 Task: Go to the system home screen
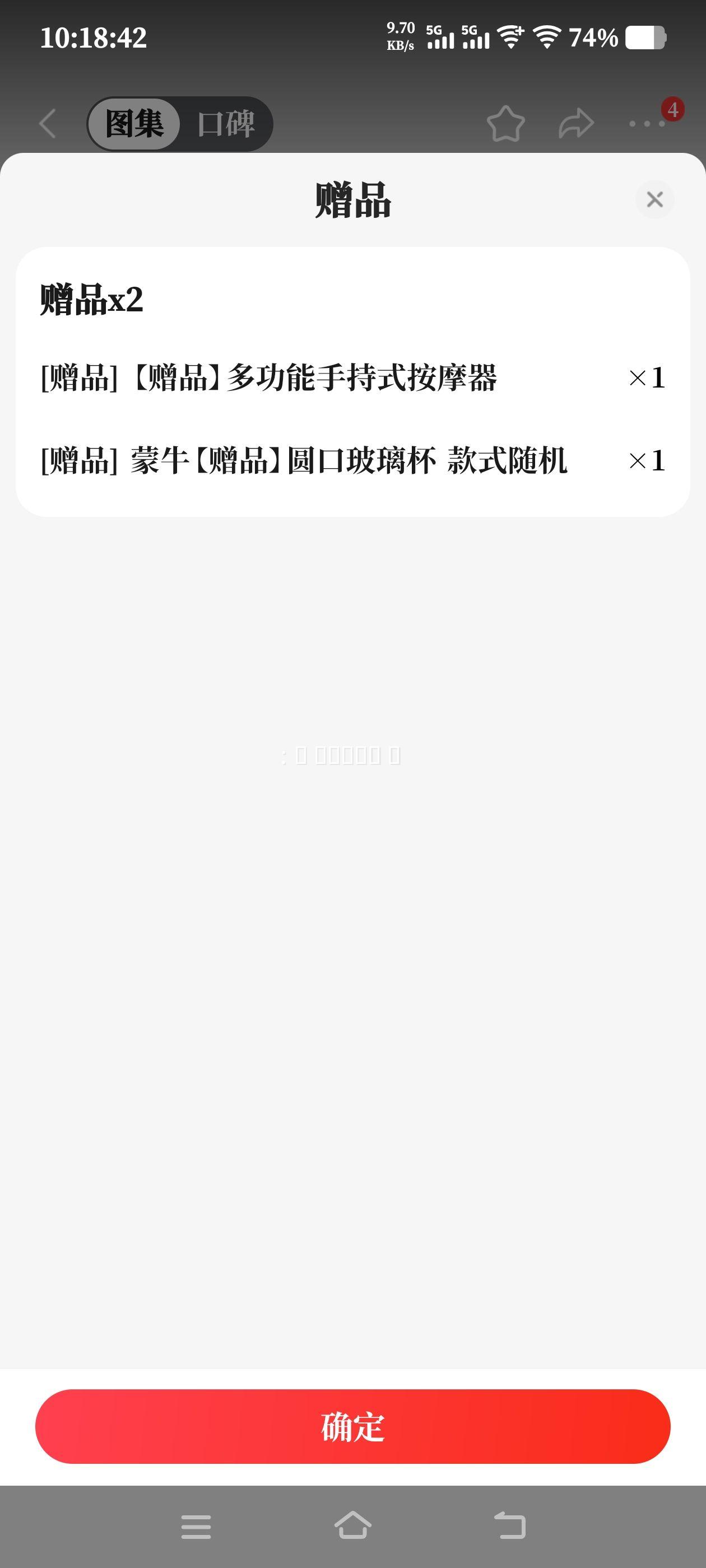[352, 1526]
